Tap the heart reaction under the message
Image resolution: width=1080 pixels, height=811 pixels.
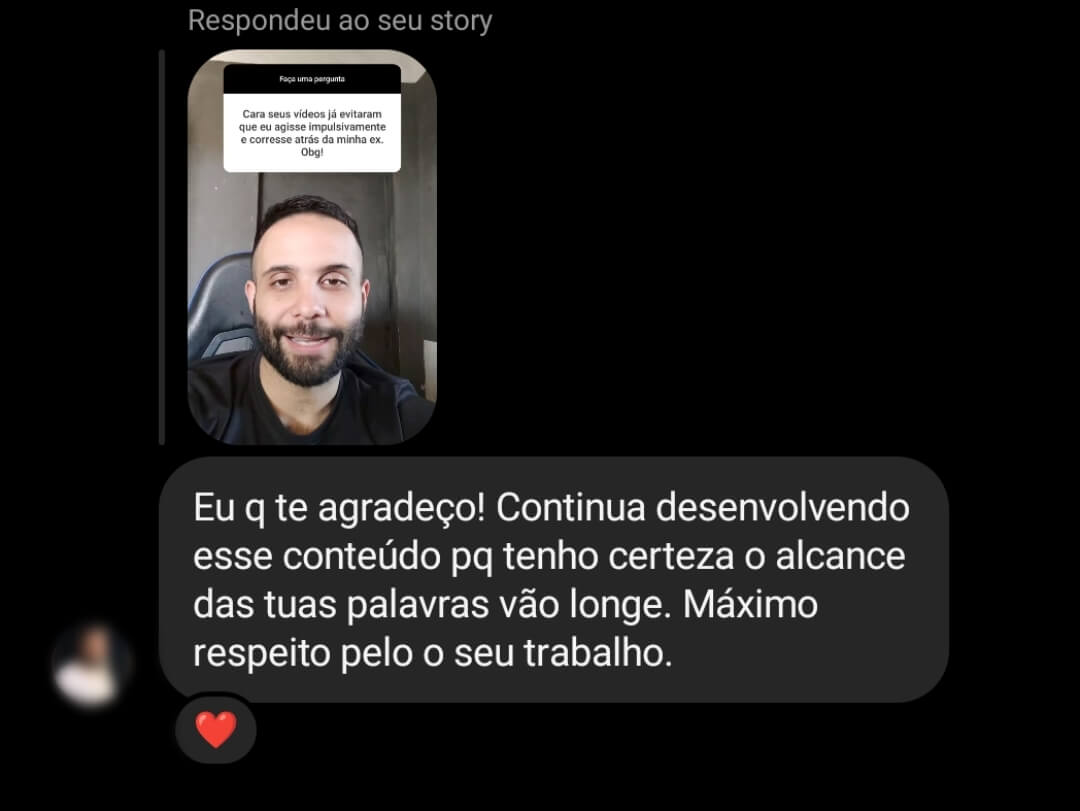pos(216,730)
